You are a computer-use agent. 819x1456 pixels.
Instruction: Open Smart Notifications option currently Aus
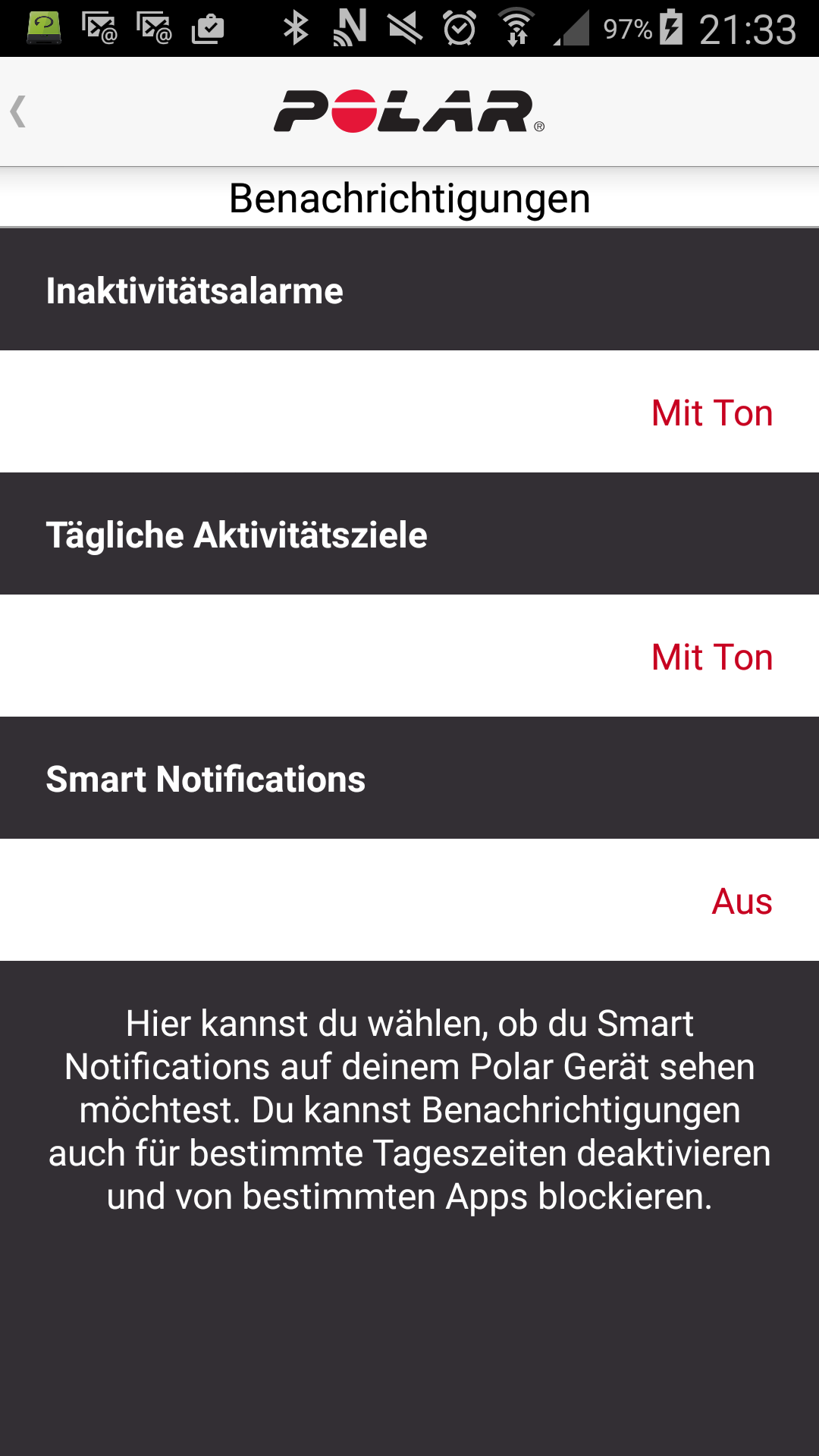click(741, 902)
